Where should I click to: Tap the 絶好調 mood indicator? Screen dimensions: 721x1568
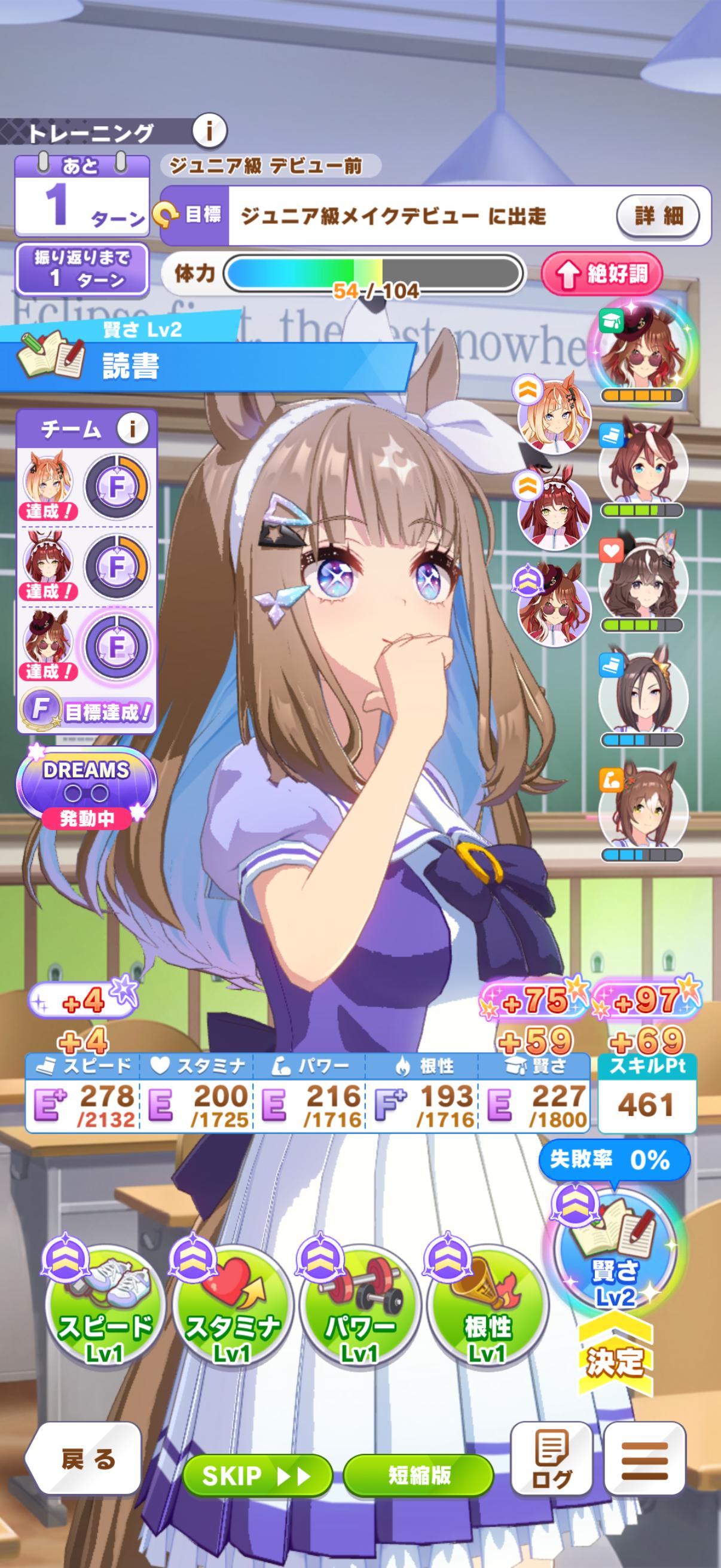pyautogui.click(x=602, y=274)
